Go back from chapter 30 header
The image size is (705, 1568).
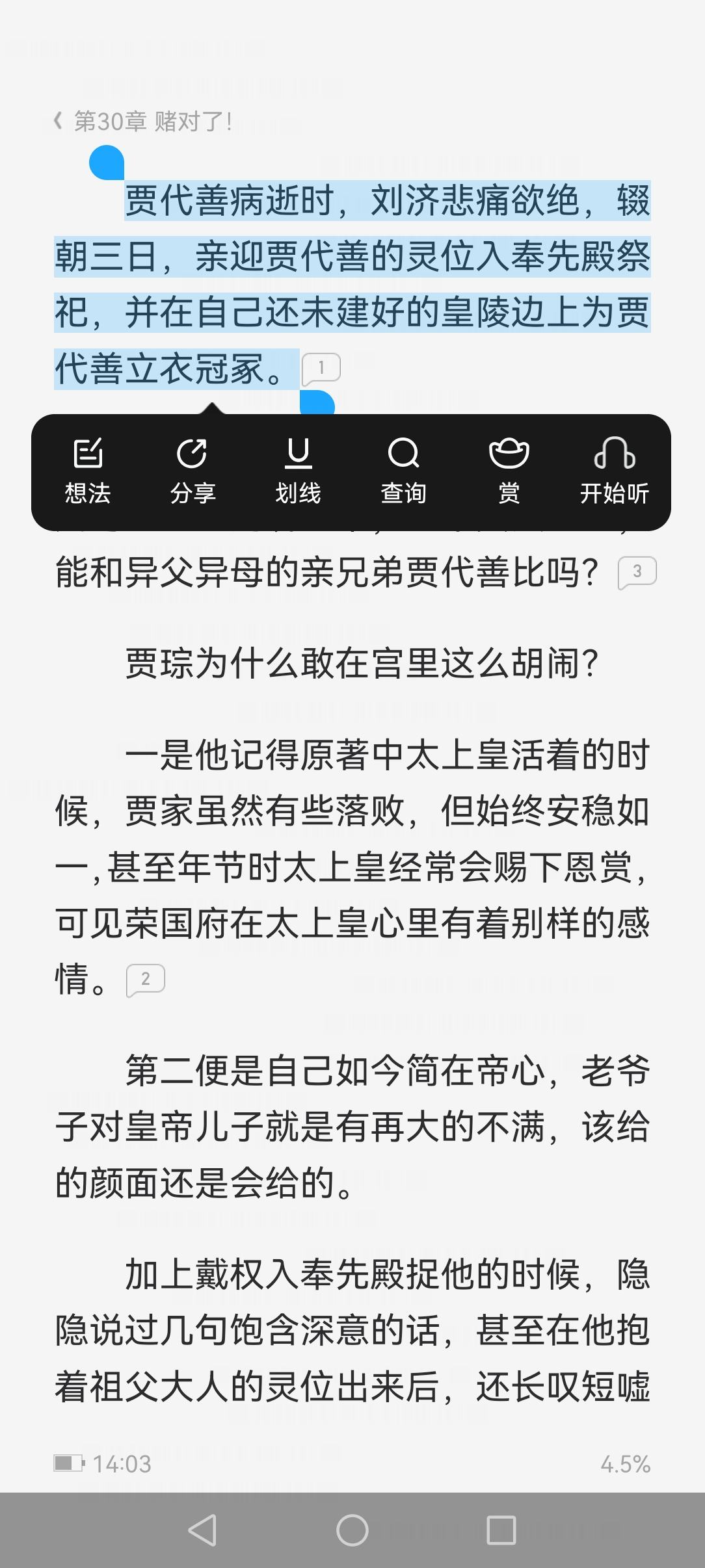click(x=59, y=121)
